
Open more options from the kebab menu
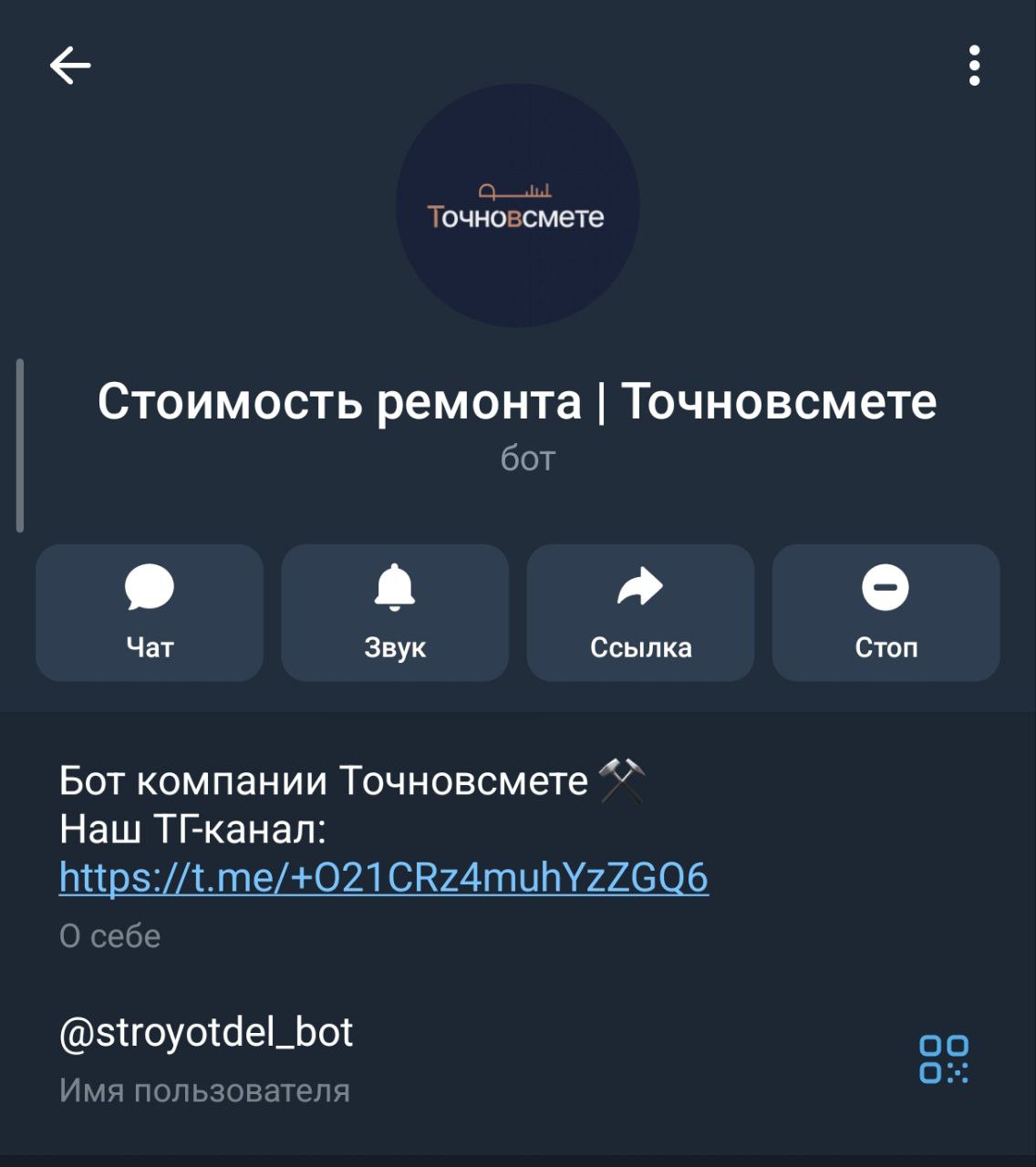pos(975,64)
